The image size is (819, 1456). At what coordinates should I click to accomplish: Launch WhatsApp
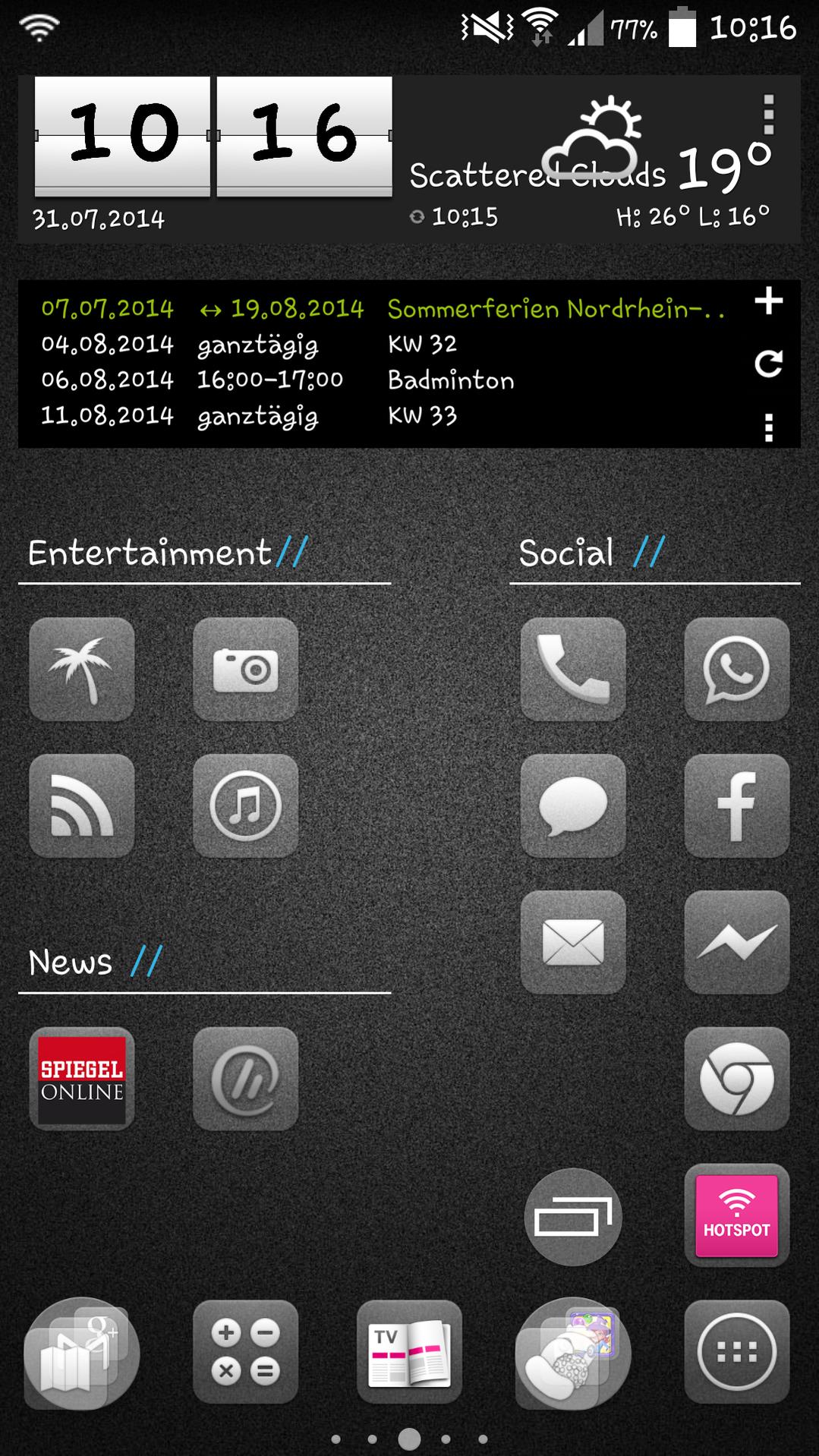736,670
